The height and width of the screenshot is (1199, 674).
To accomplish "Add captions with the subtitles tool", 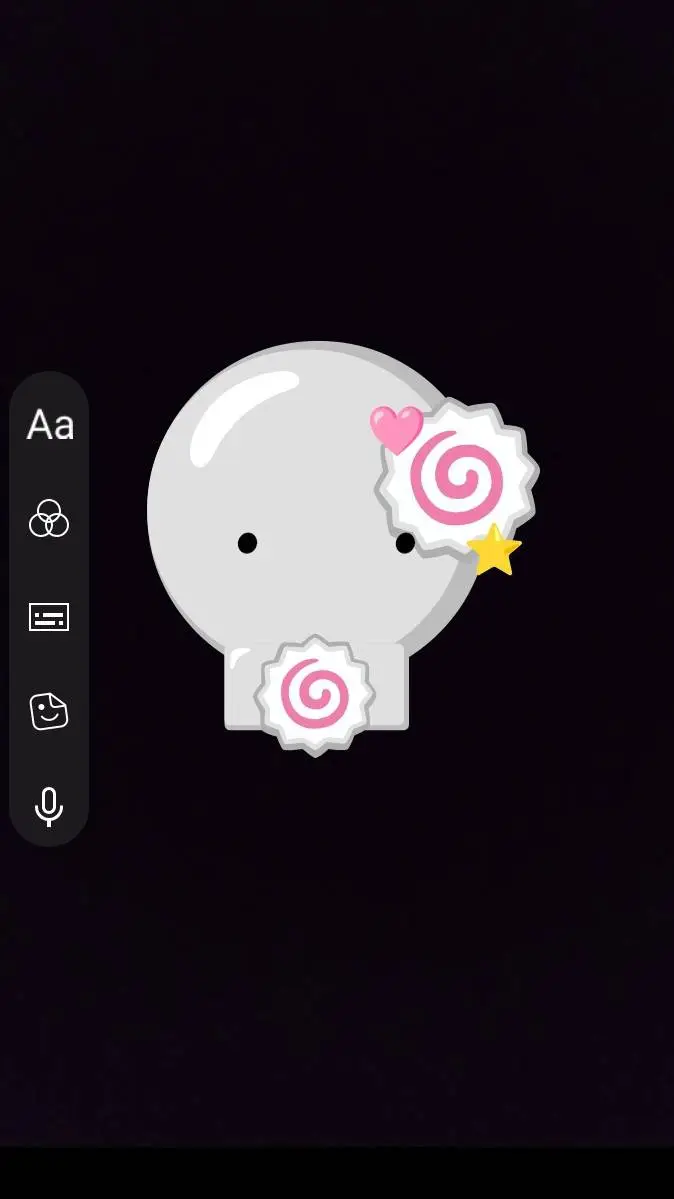I will (x=49, y=616).
